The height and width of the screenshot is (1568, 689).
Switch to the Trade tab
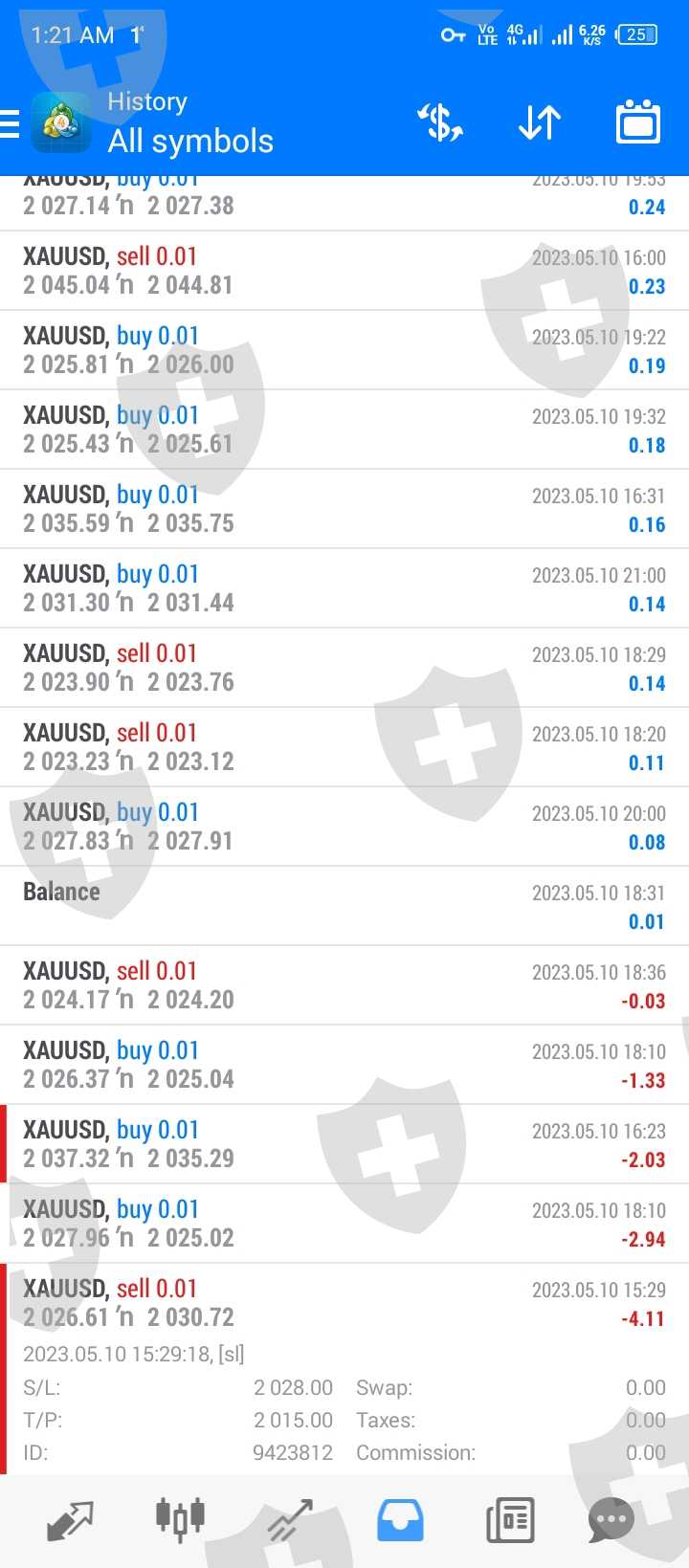tap(290, 1519)
